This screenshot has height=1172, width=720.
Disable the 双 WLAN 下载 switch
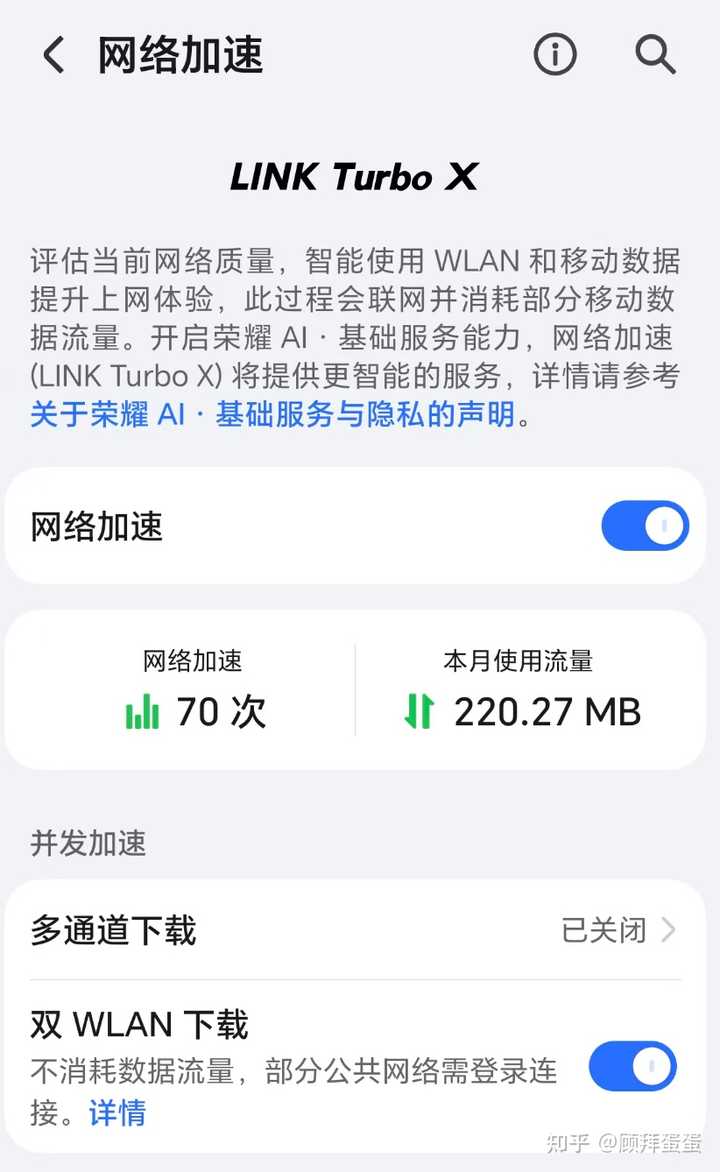tap(632, 1066)
